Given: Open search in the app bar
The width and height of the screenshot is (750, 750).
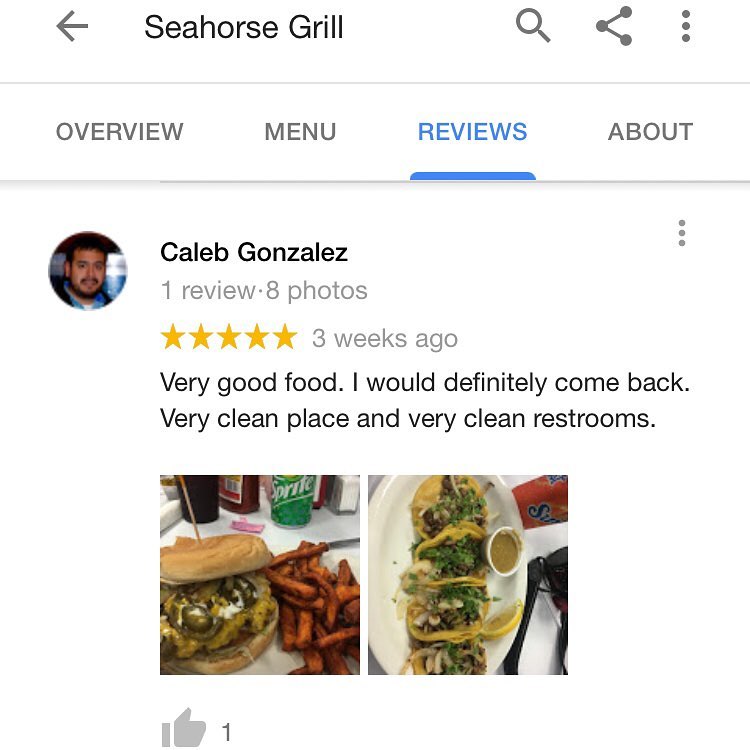Looking at the screenshot, I should tap(533, 26).
